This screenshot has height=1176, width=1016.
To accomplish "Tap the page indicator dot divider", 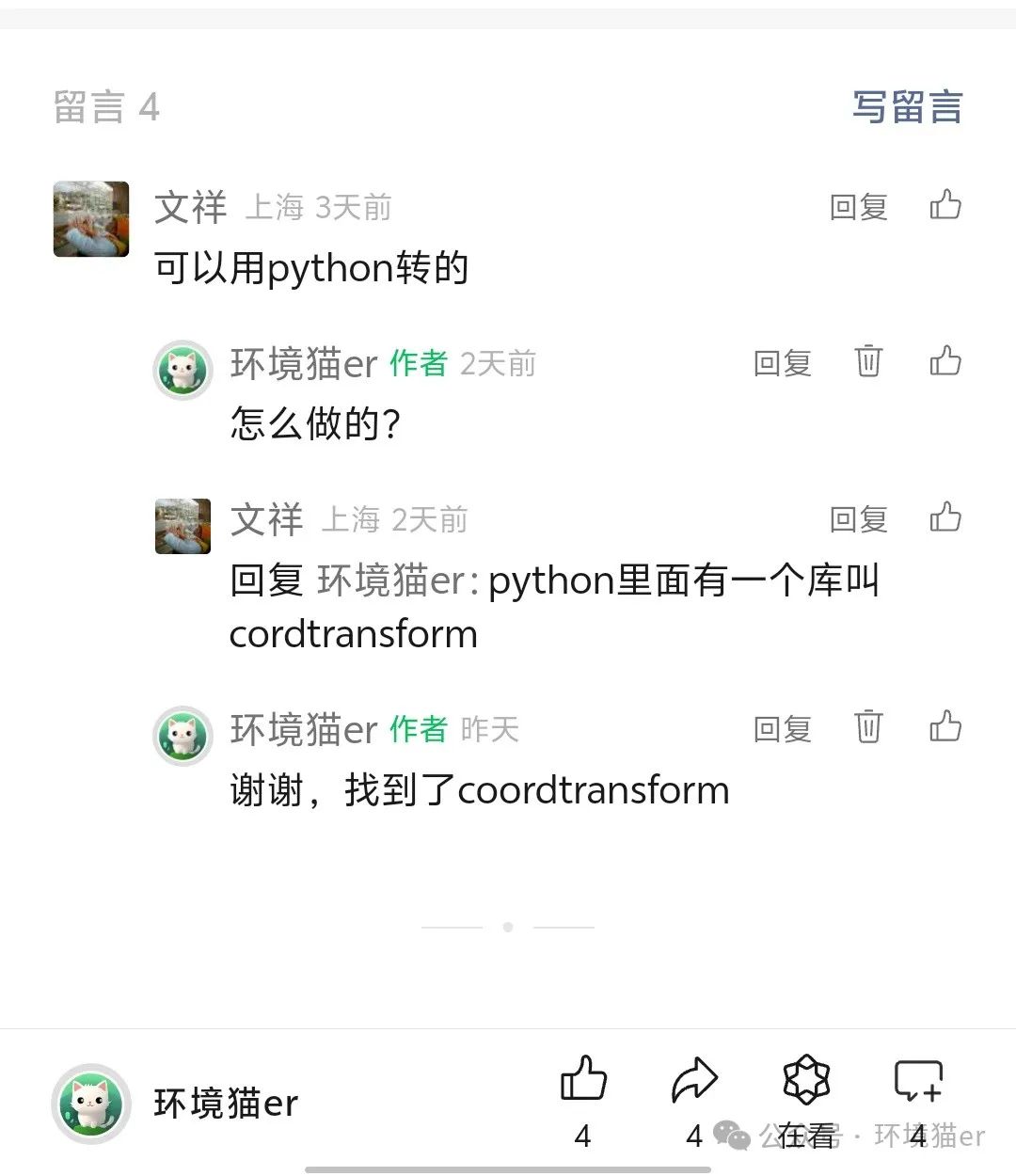I will click(x=508, y=925).
